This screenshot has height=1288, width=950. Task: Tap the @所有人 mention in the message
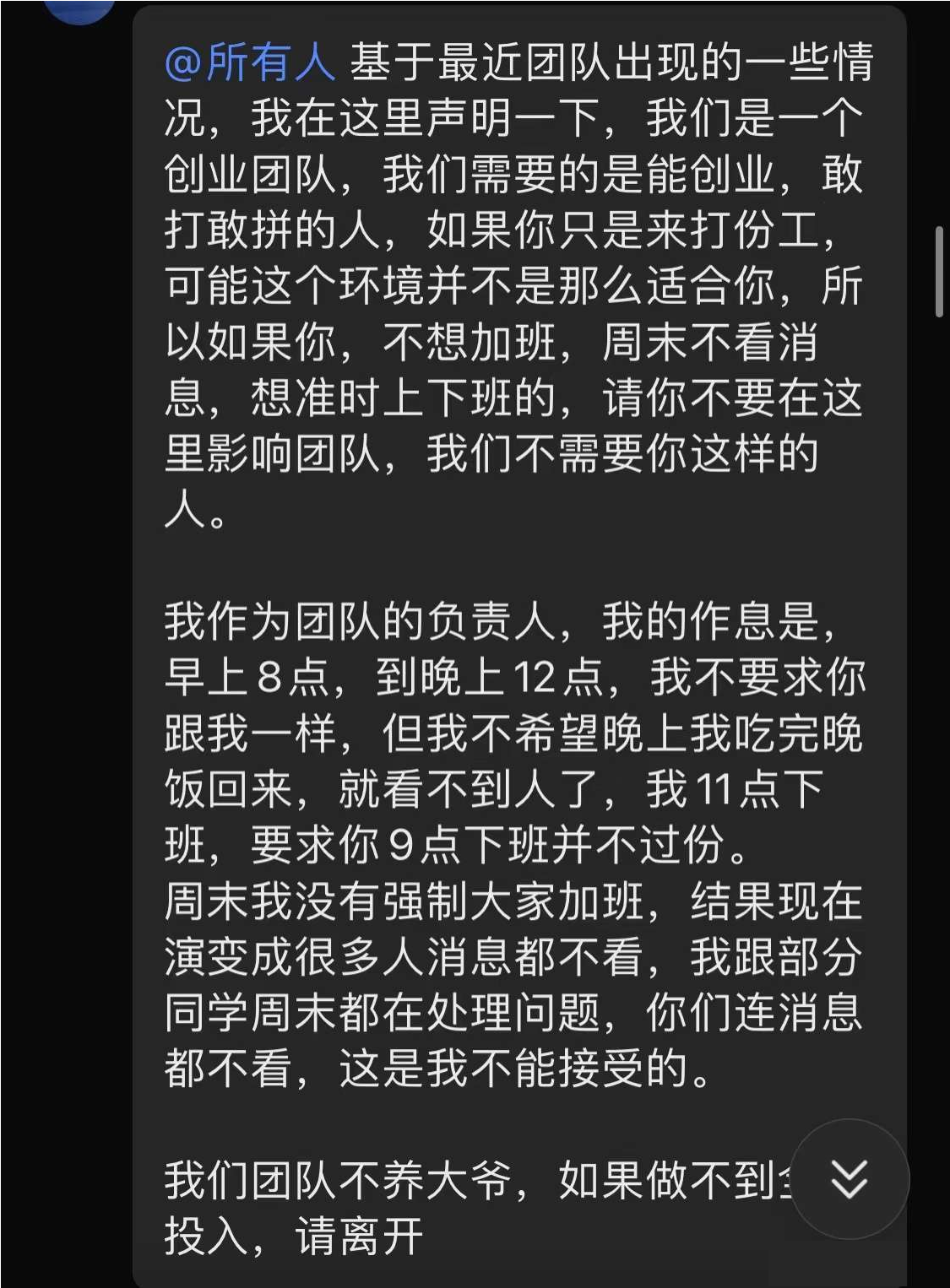[x=250, y=62]
